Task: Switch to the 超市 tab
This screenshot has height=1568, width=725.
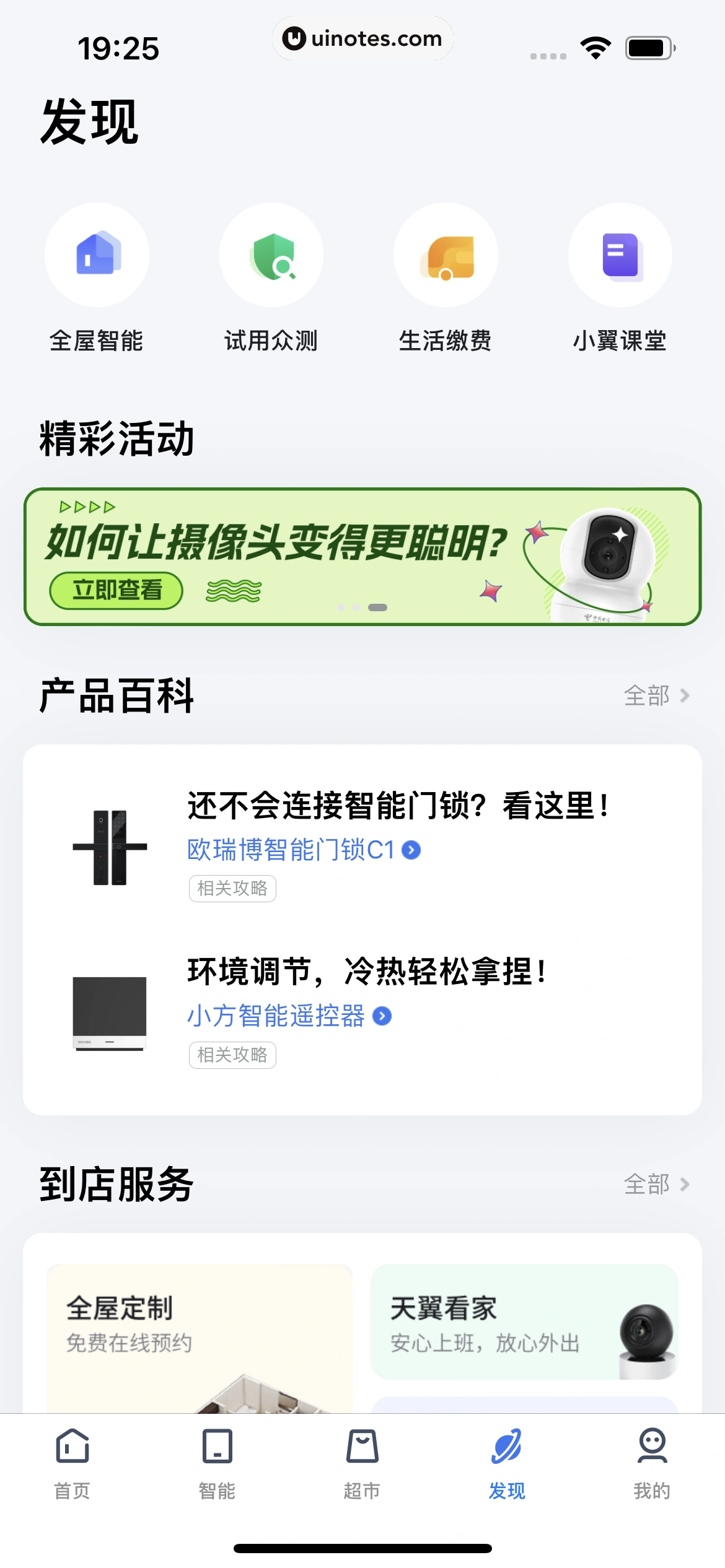Action: 362,1463
